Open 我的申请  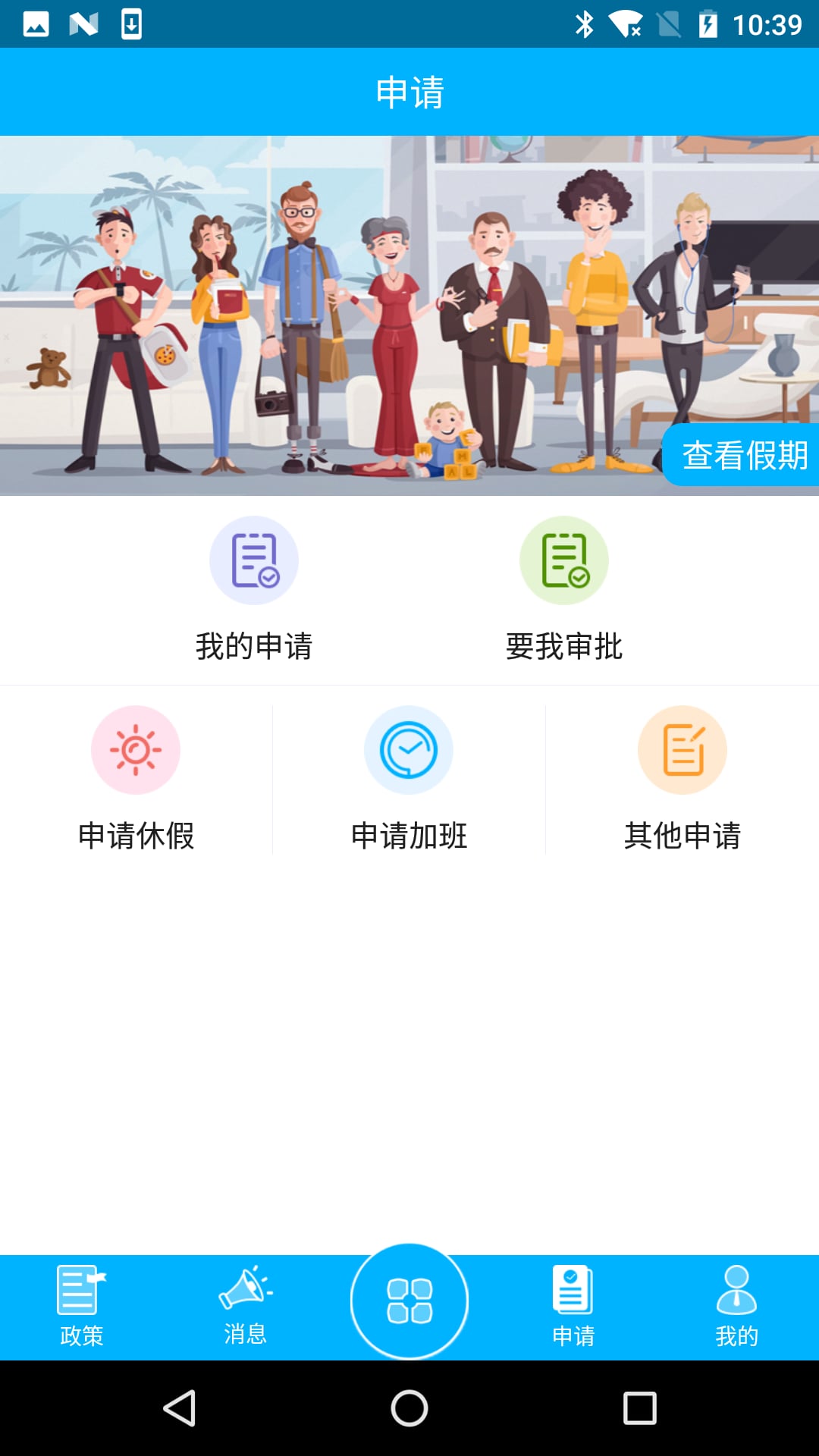coord(254,590)
